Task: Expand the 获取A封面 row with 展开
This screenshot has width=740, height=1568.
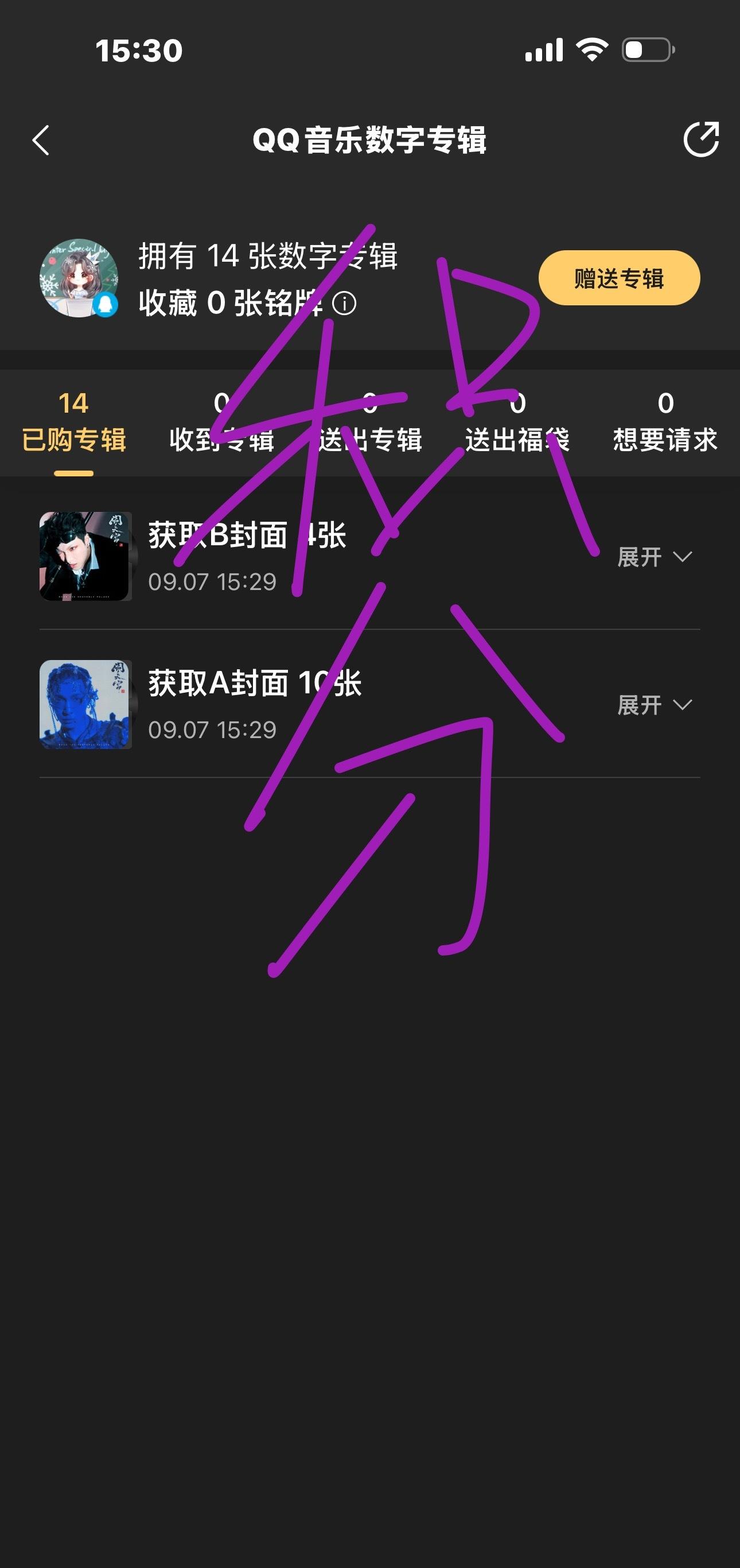Action: 654,705
